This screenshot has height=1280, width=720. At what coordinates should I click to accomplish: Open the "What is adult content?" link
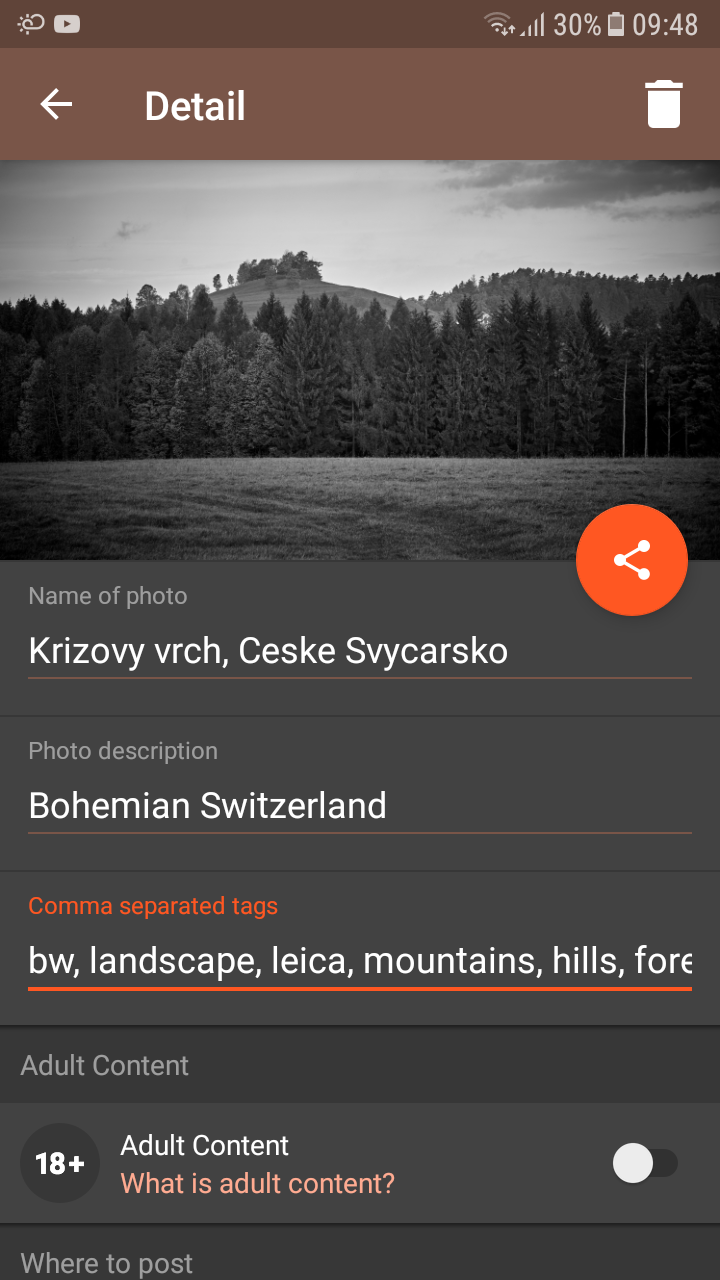(x=257, y=1183)
